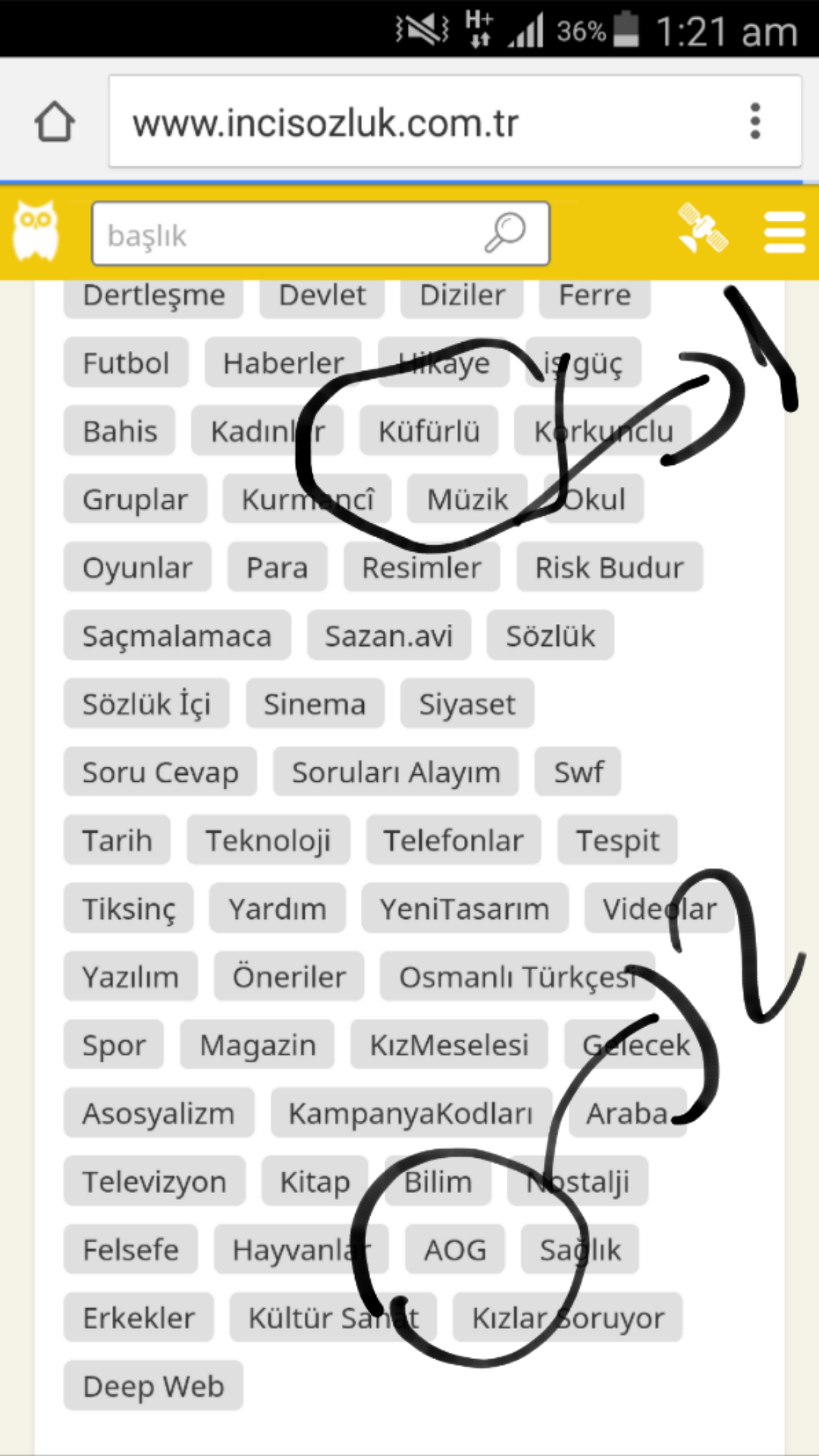Choose the Küfürlü chip
819x1456 pixels.
429,431
